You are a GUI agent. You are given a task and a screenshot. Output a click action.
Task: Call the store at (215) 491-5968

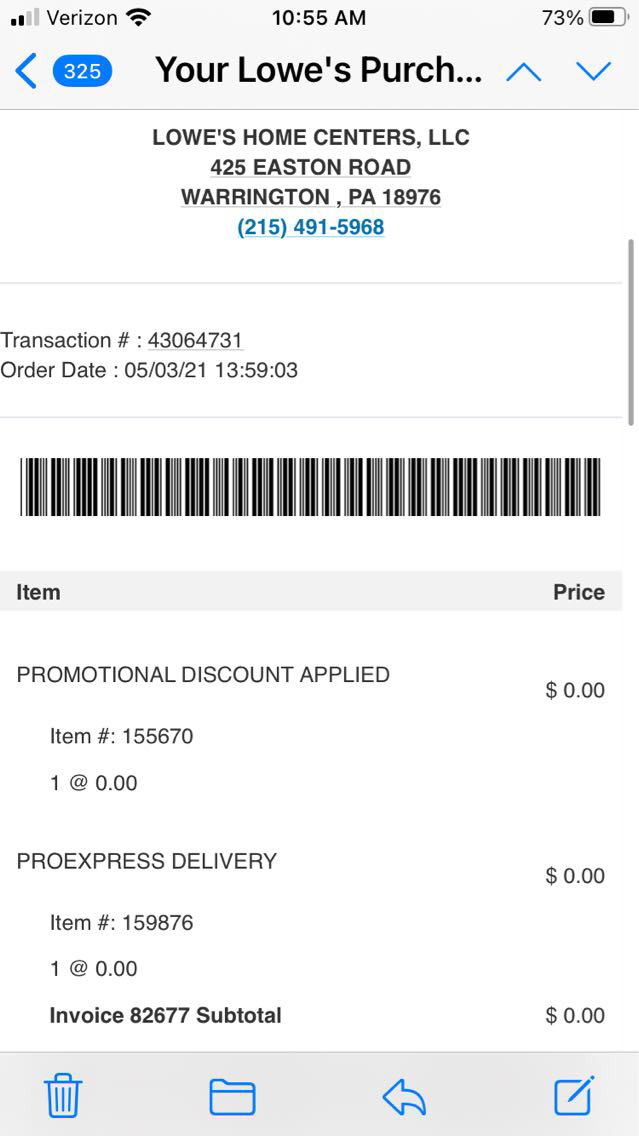tap(310, 227)
